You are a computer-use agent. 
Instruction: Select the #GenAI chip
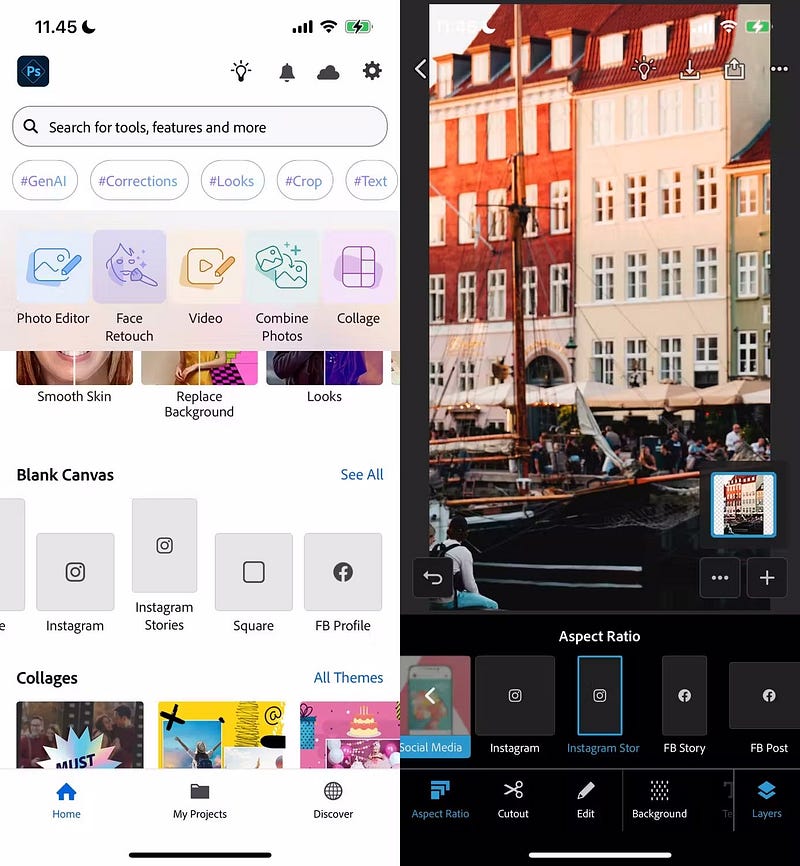click(45, 181)
